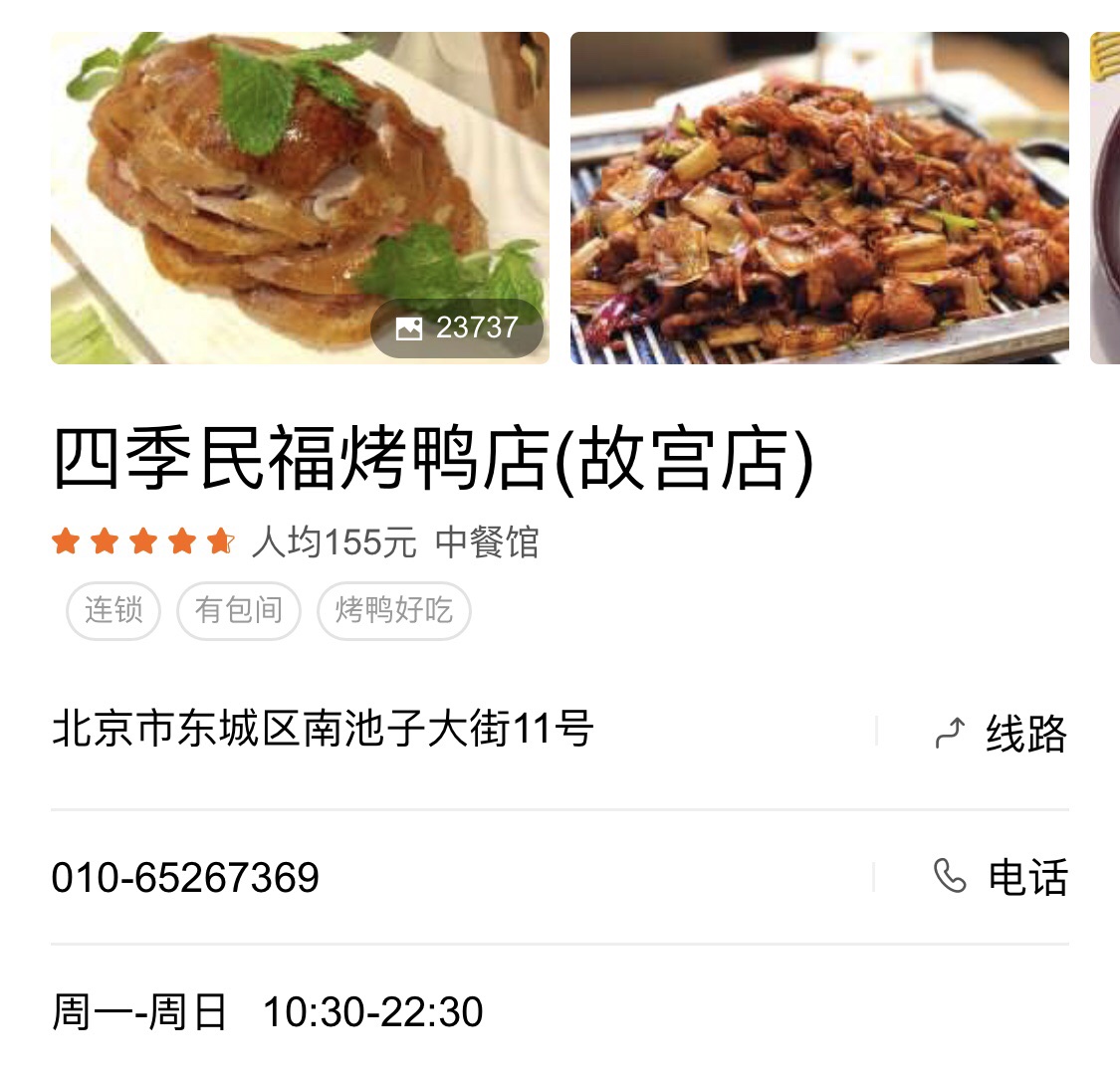
Task: View the stir-fried meat dish photo
Action: point(818,197)
